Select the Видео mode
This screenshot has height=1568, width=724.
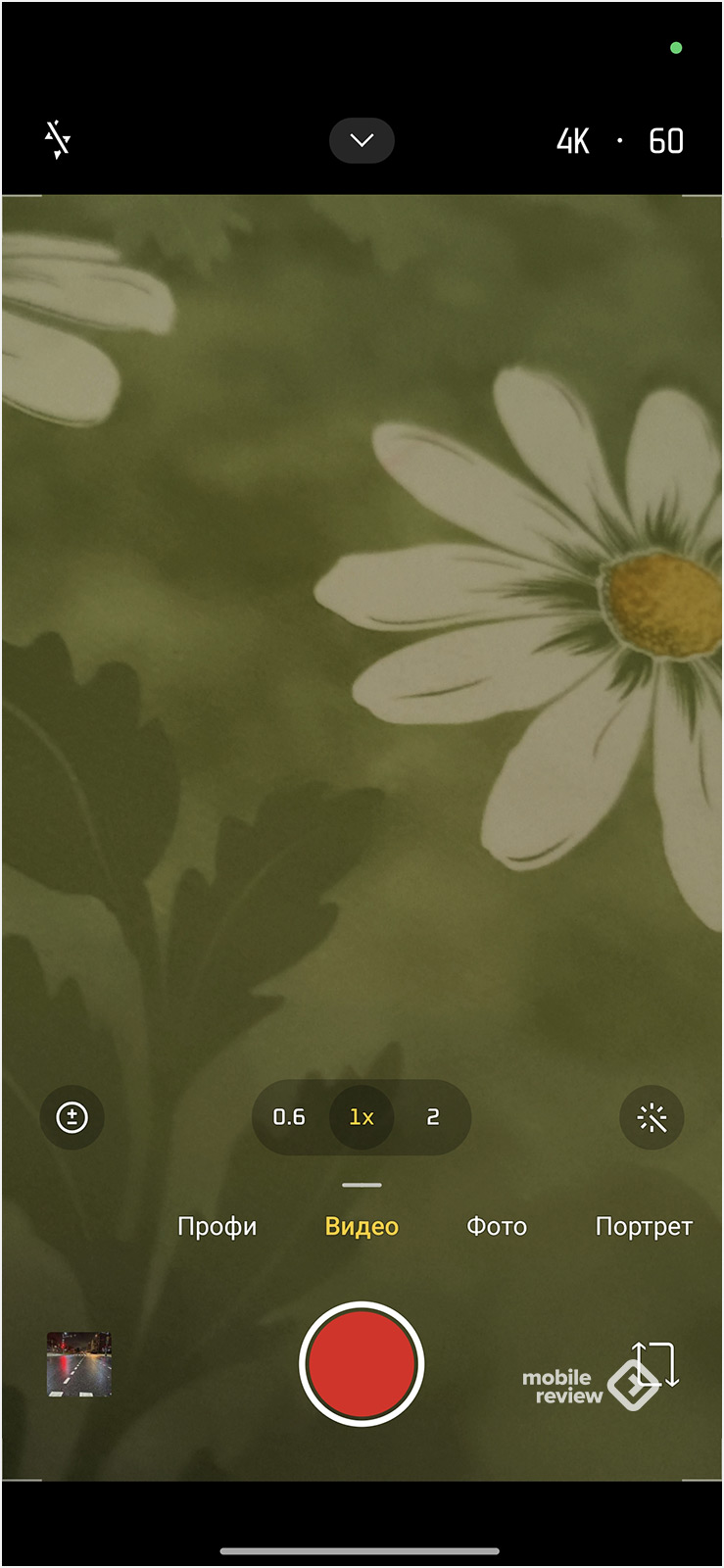(x=362, y=1227)
